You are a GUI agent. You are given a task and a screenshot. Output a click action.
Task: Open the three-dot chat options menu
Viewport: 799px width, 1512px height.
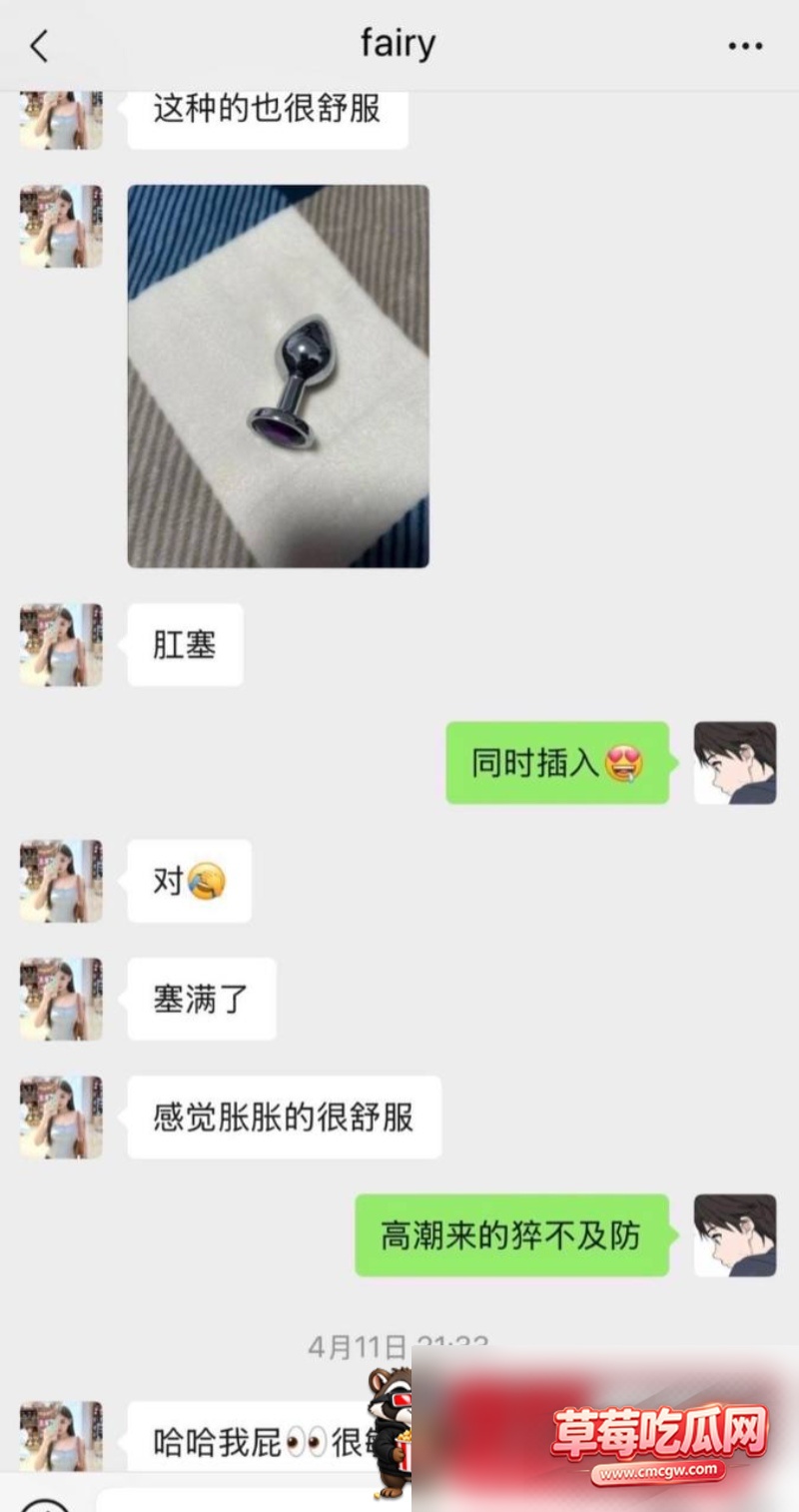(745, 46)
